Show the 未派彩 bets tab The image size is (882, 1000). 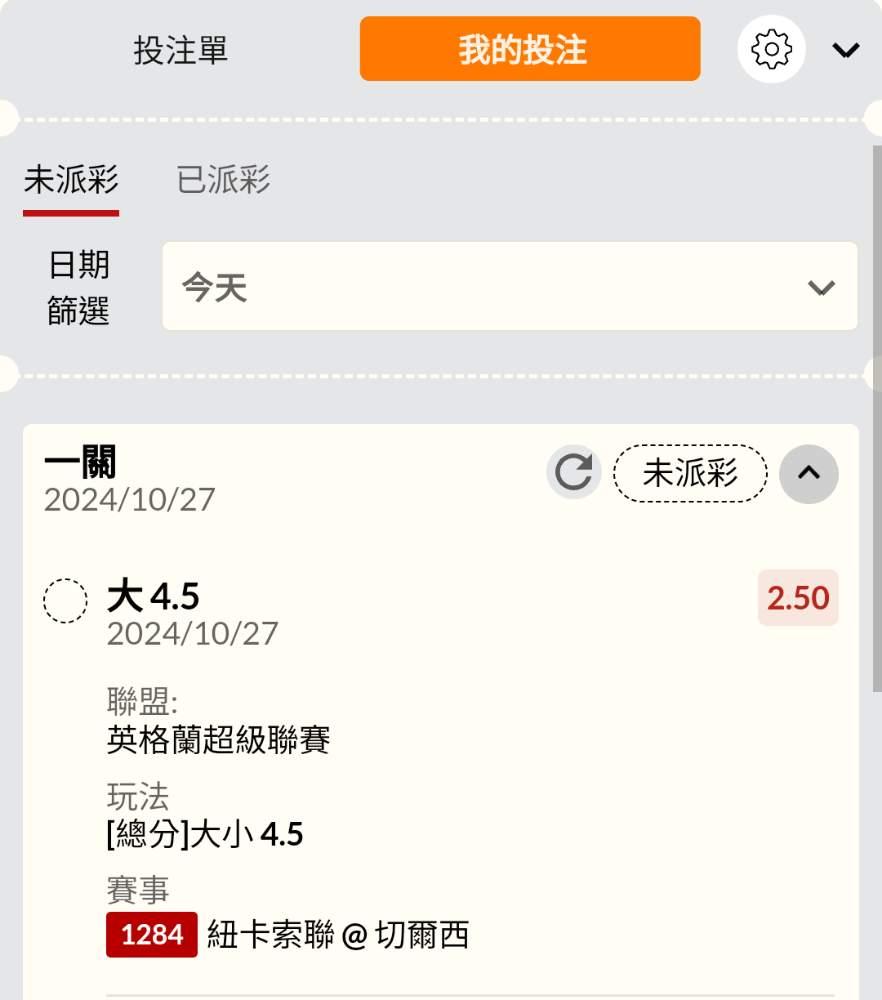click(x=71, y=180)
